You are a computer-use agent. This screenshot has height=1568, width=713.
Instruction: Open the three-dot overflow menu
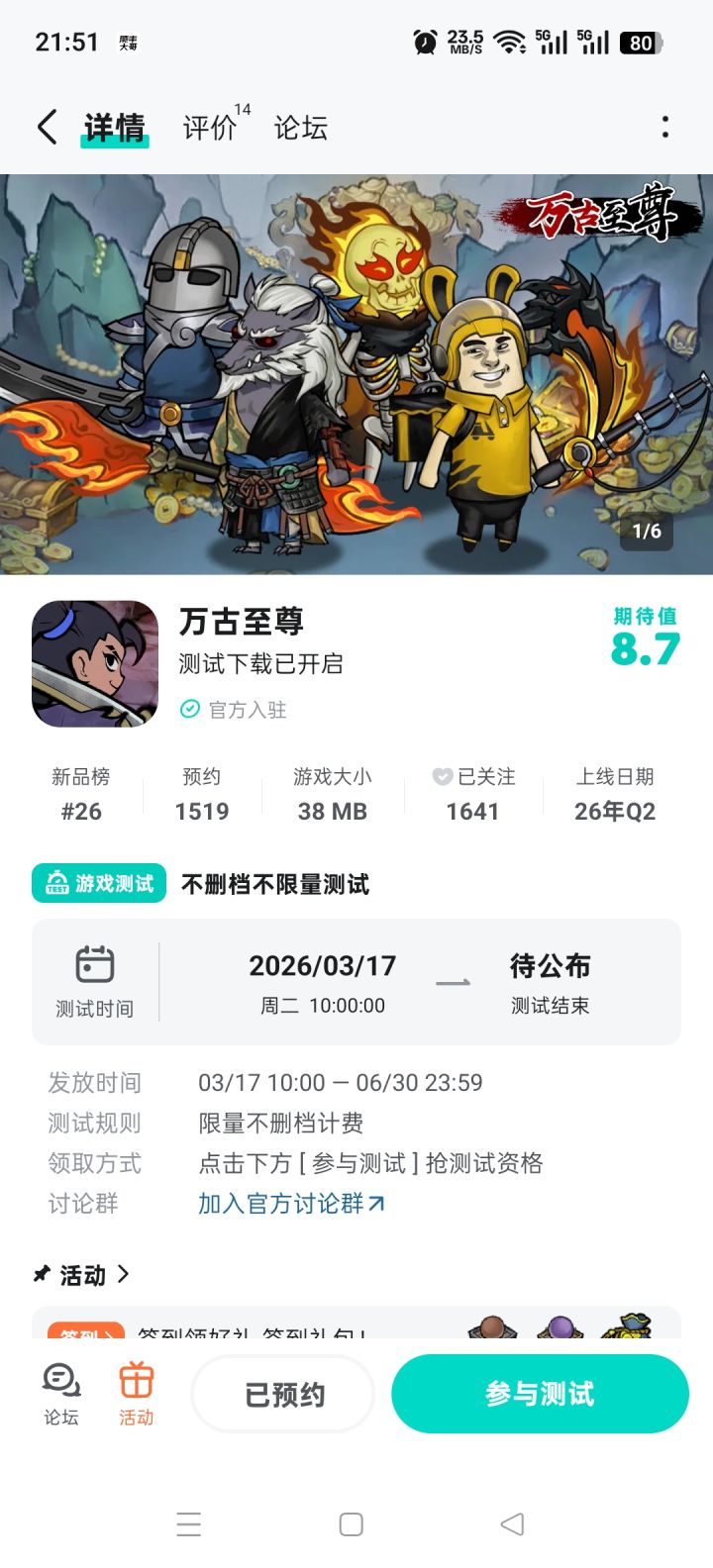tap(665, 127)
